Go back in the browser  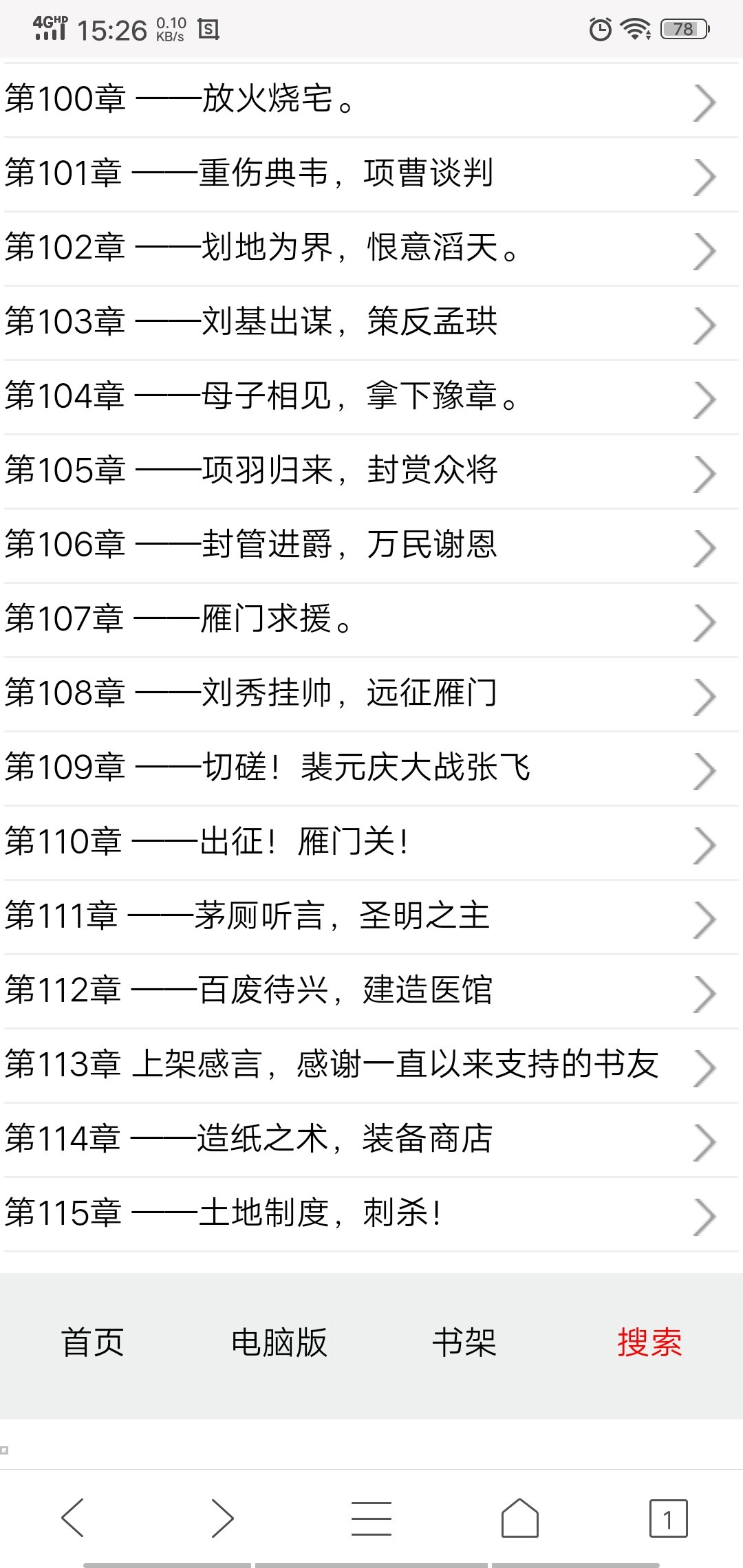tap(73, 1518)
